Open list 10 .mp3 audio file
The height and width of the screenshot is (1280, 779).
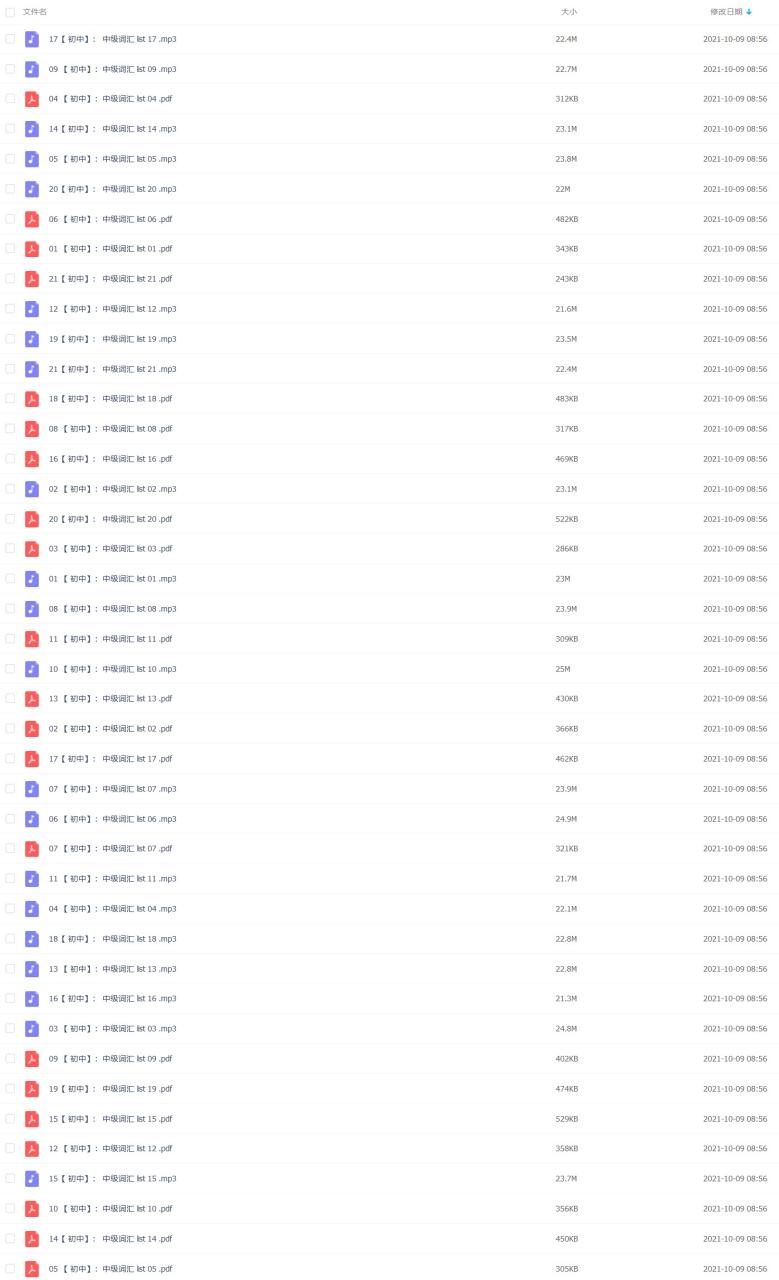pyautogui.click(x=112, y=669)
